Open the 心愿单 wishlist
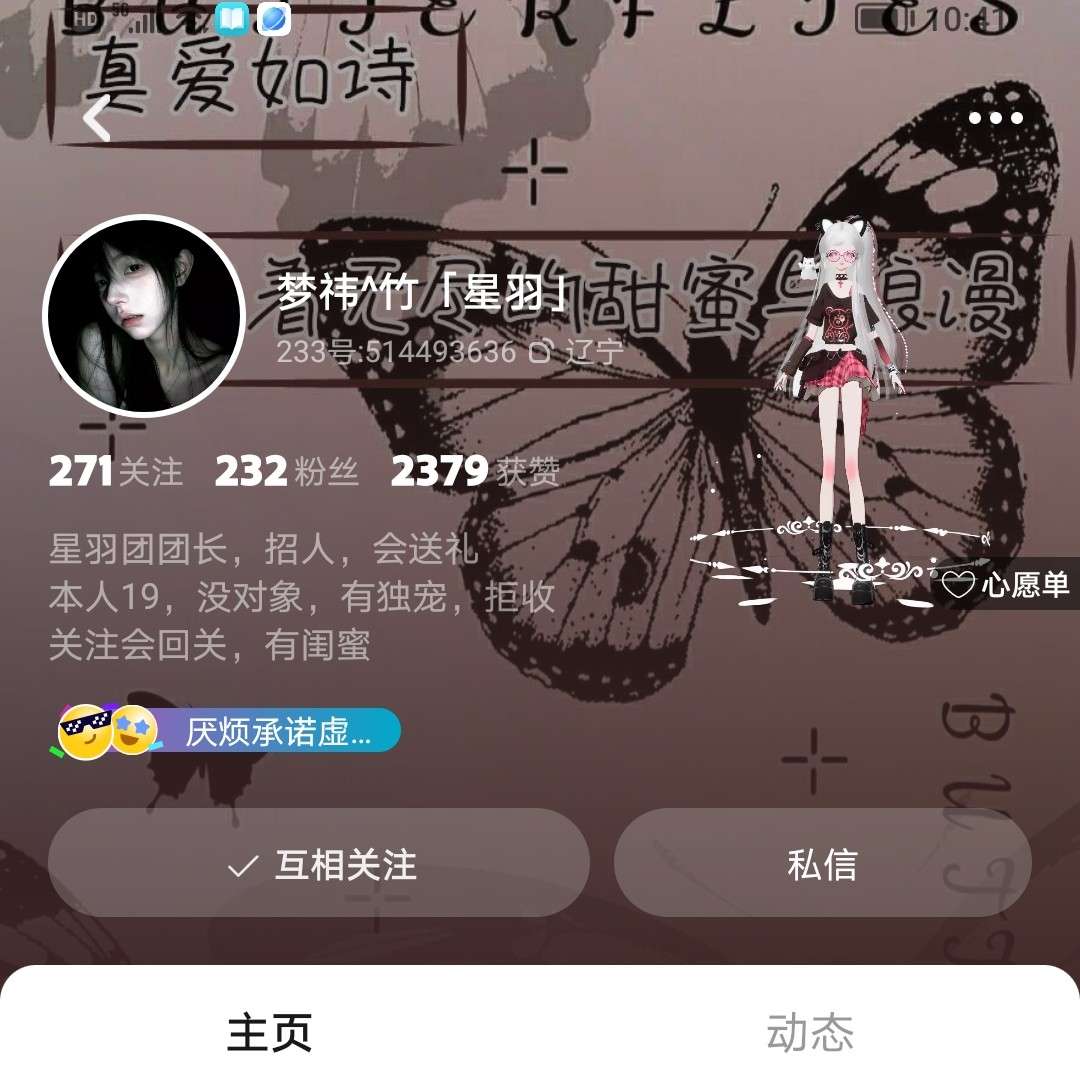The height and width of the screenshot is (1080, 1080). tap(1006, 584)
